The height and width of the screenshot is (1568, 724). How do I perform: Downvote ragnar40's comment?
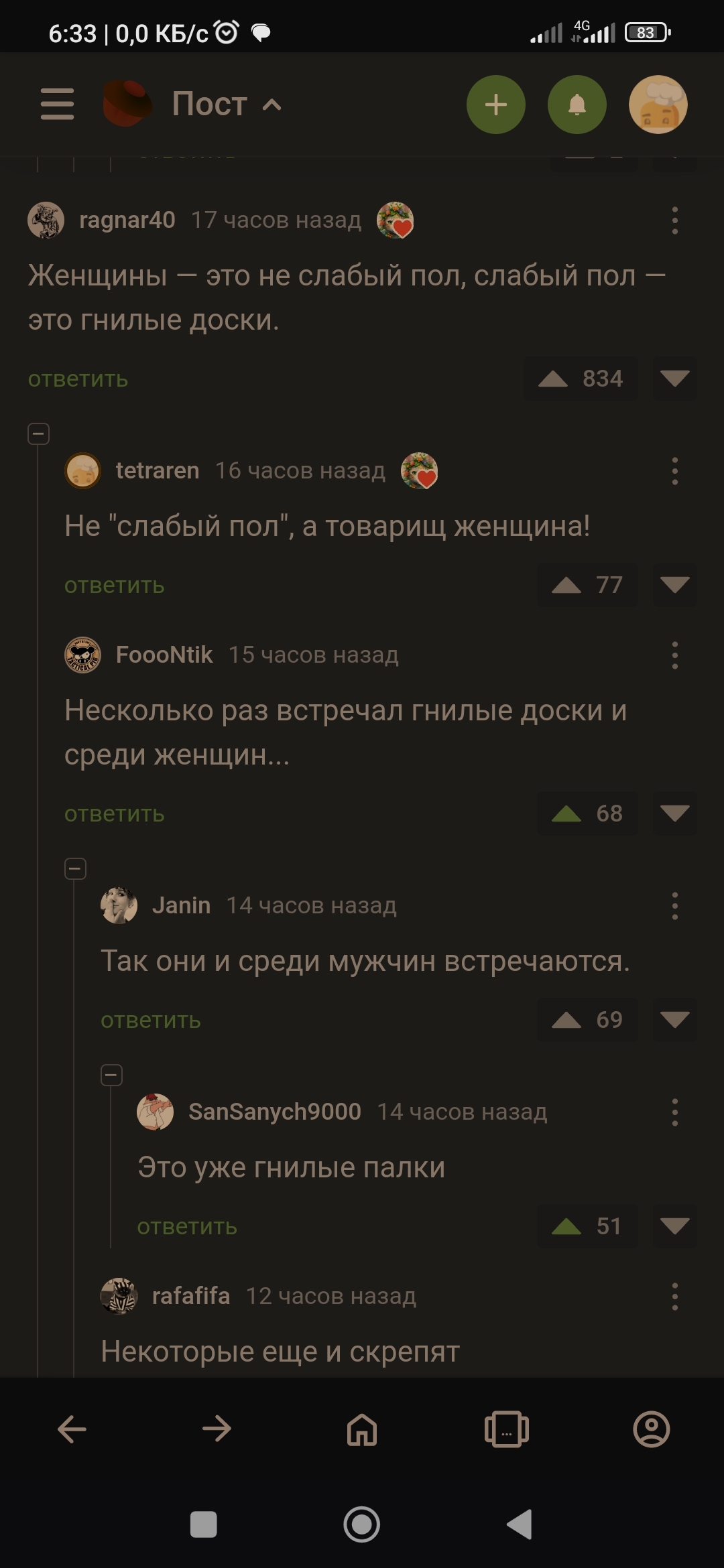[x=674, y=379]
